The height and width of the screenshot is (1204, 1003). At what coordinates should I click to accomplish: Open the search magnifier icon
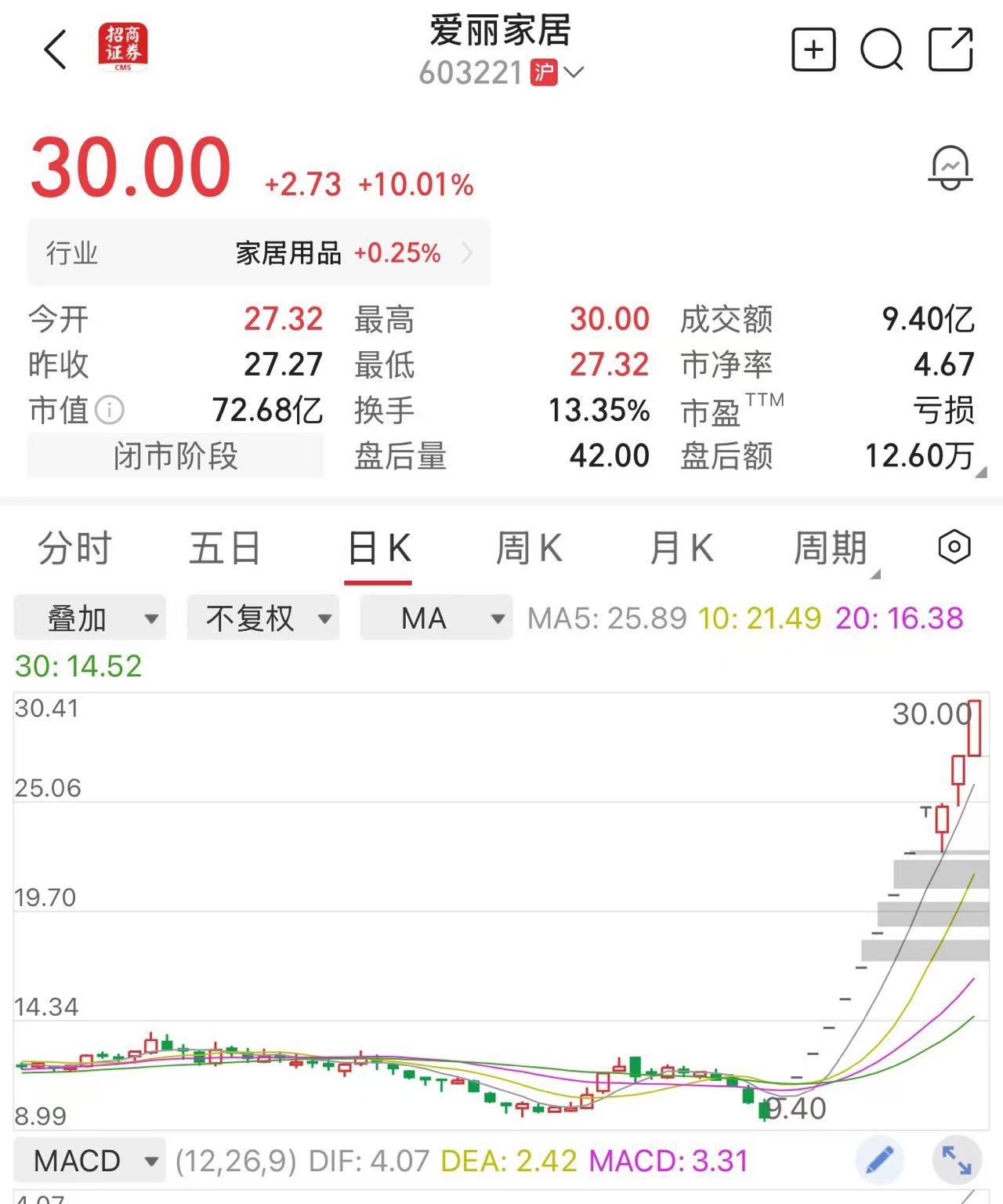[882, 50]
